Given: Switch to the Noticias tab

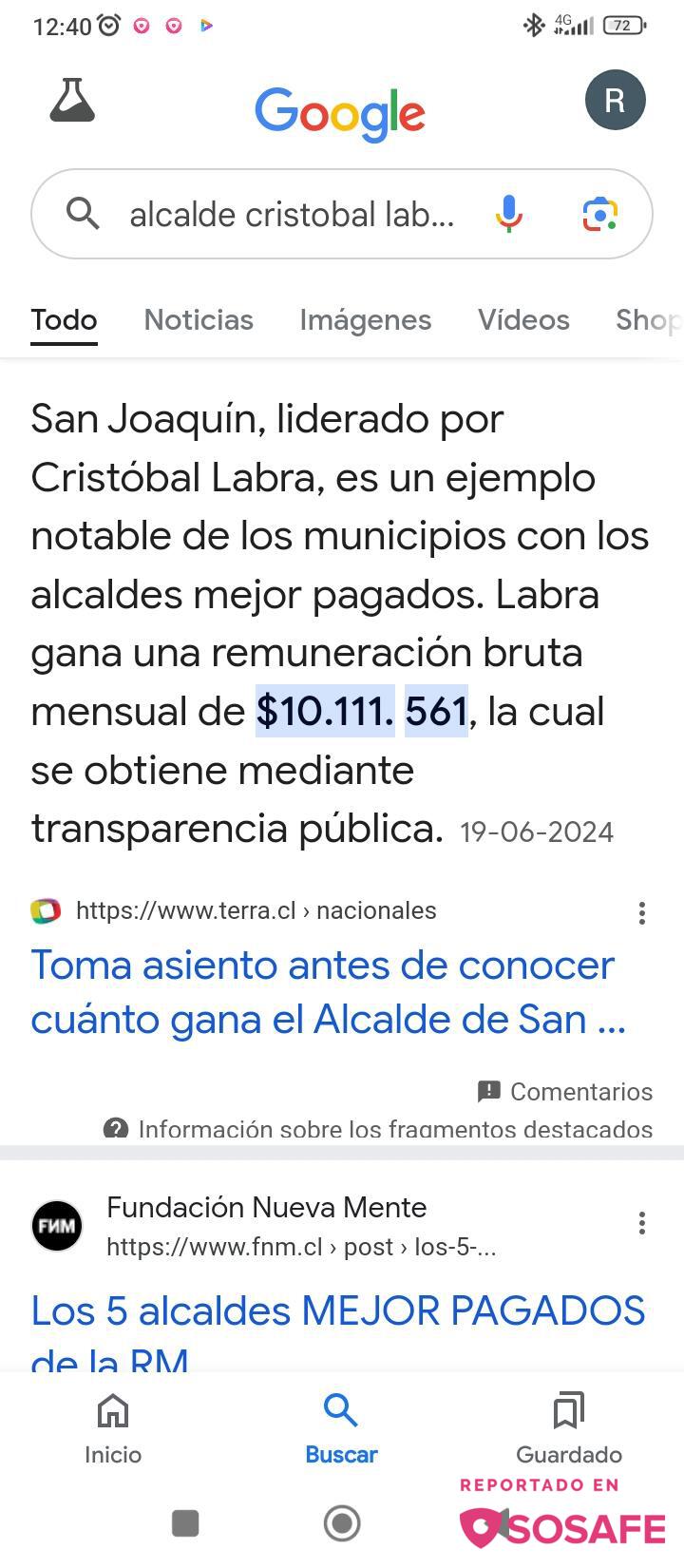Looking at the screenshot, I should (199, 320).
